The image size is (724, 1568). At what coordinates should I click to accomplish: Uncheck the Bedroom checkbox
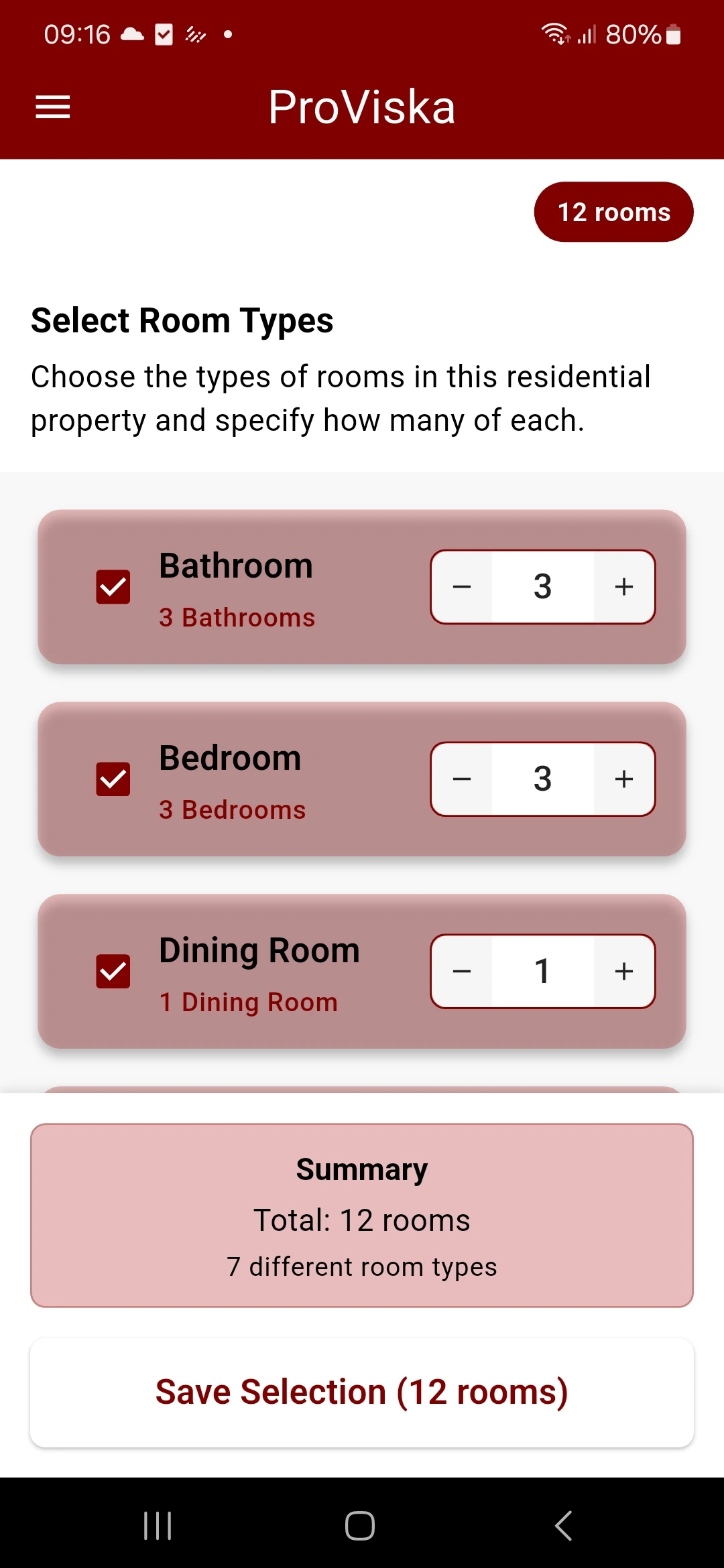[x=113, y=779]
